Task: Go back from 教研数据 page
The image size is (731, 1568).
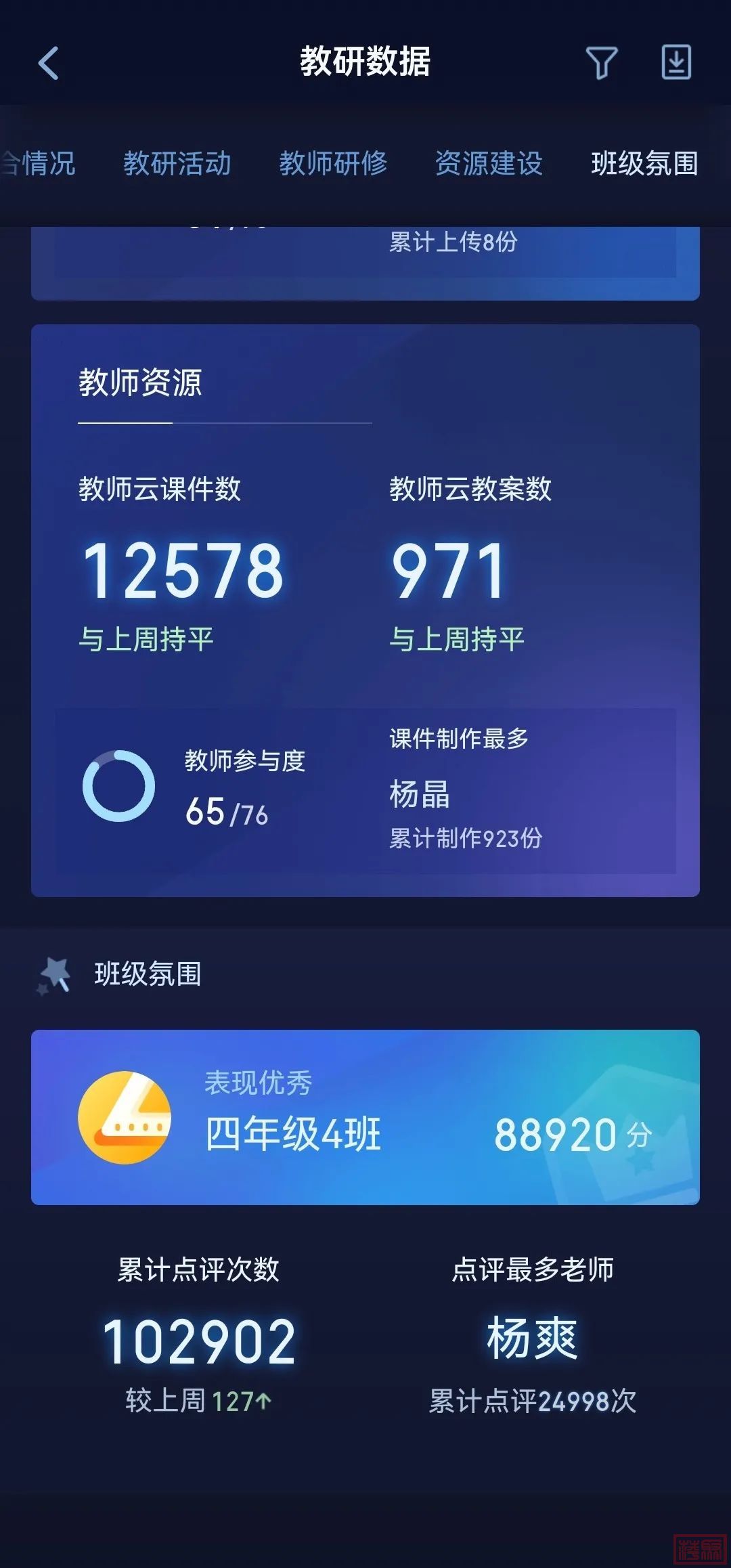Action: point(49,63)
